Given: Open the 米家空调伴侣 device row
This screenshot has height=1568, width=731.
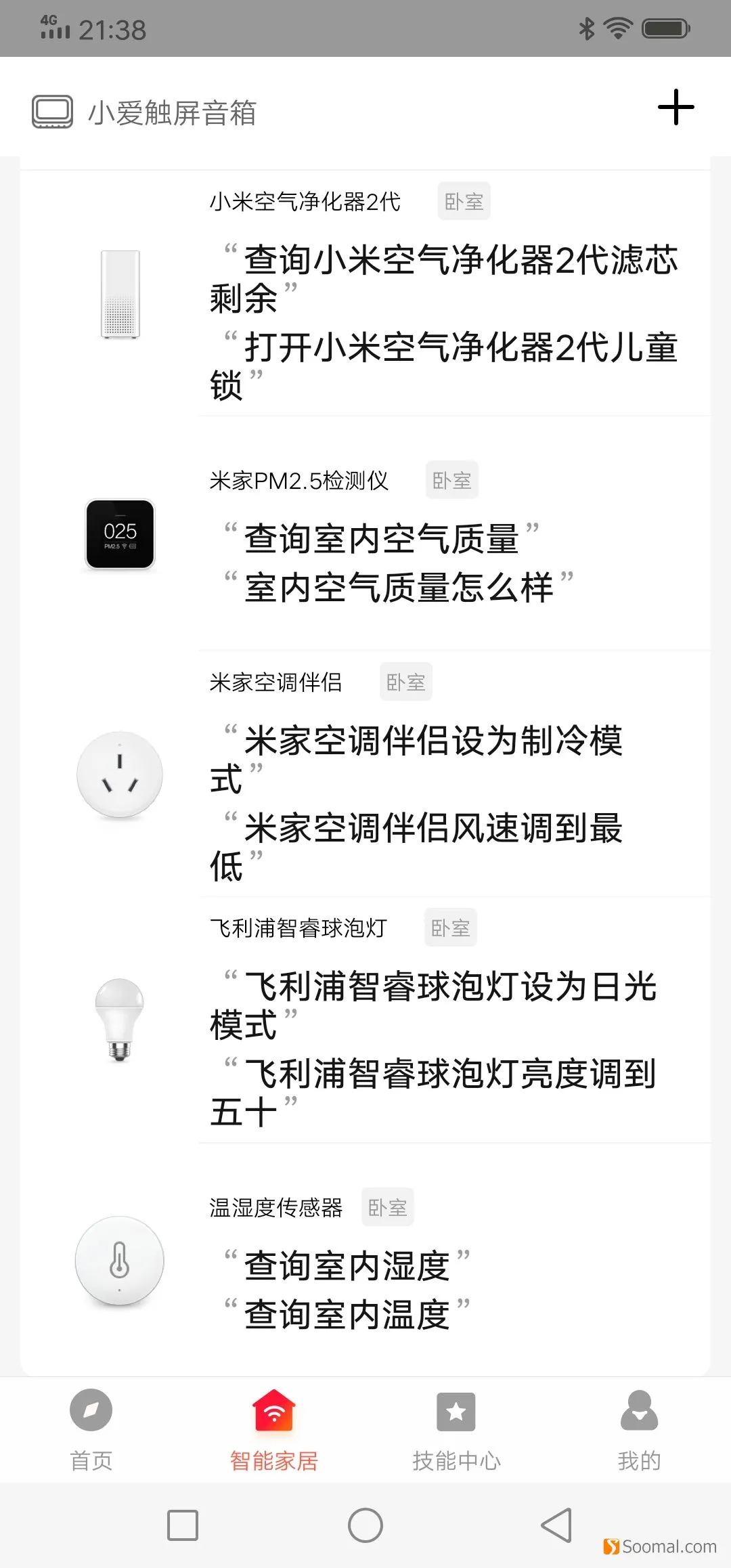Looking at the screenshot, I should [x=365, y=775].
